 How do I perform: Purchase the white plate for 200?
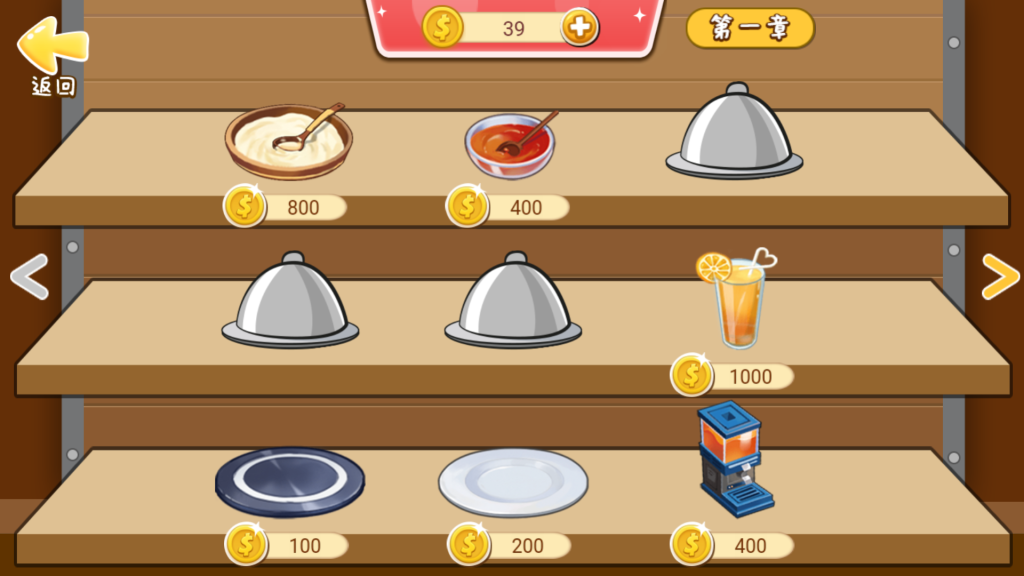(x=513, y=482)
